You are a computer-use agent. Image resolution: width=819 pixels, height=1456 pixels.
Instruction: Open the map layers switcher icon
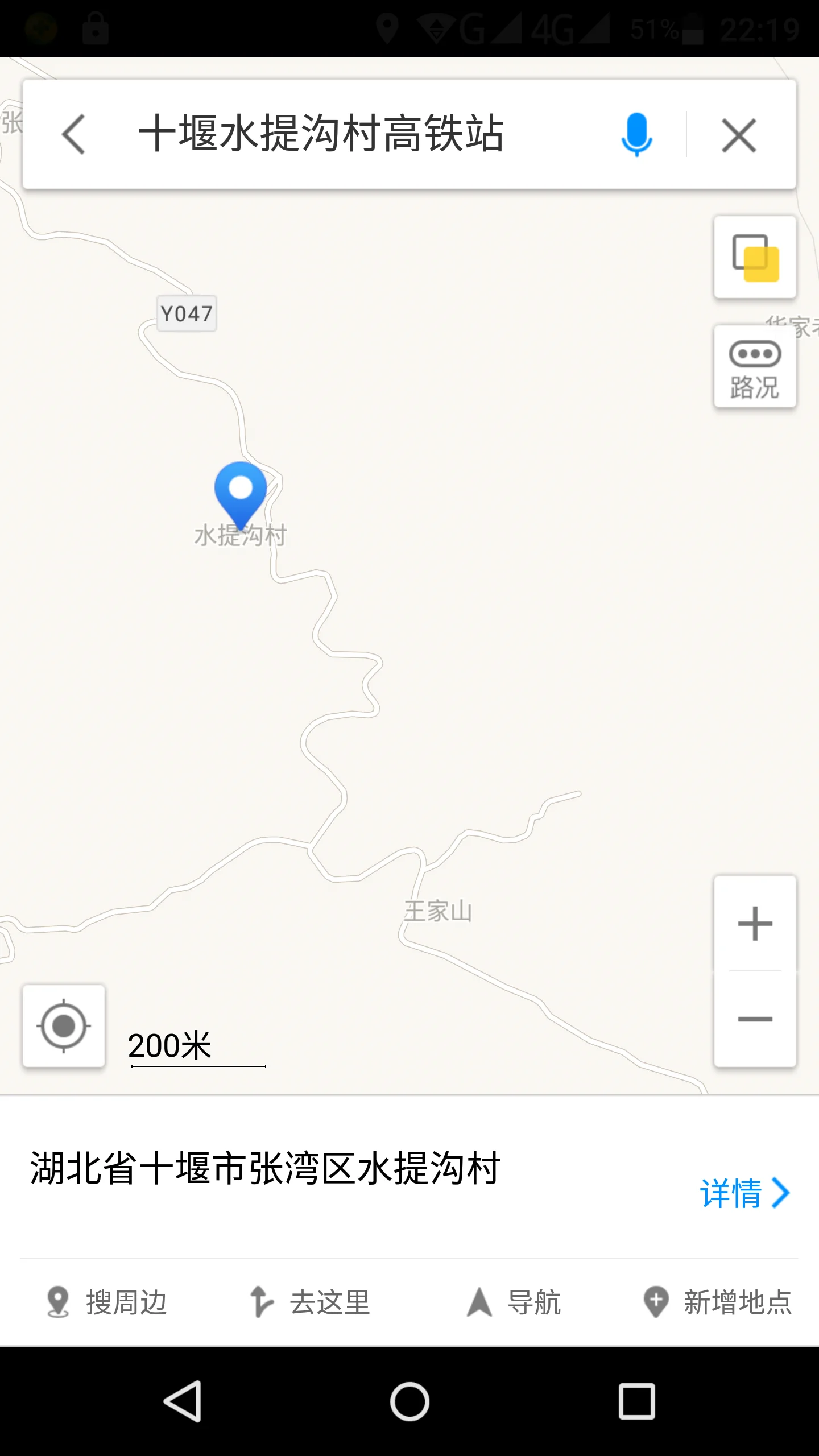coord(754,257)
